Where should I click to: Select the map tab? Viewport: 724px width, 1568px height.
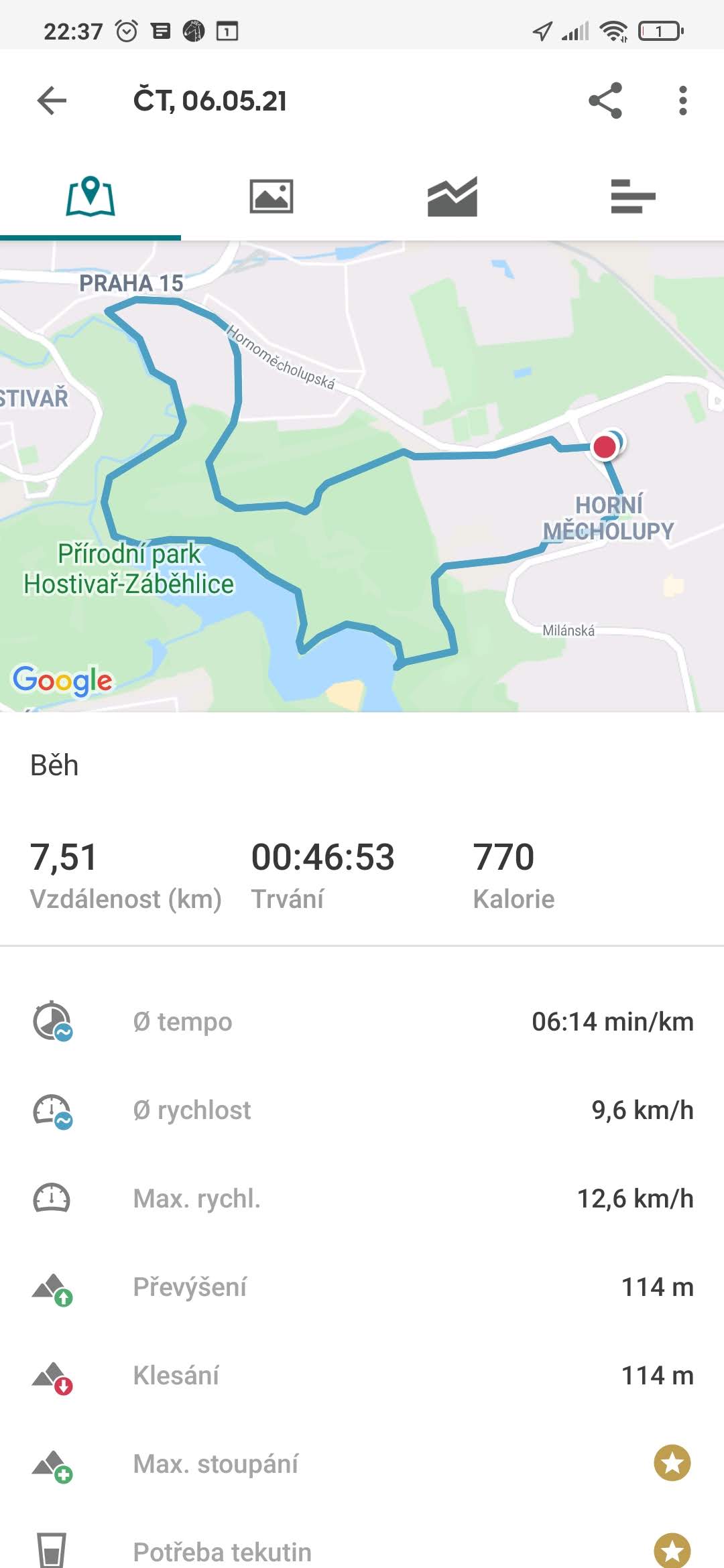pyautogui.click(x=90, y=197)
